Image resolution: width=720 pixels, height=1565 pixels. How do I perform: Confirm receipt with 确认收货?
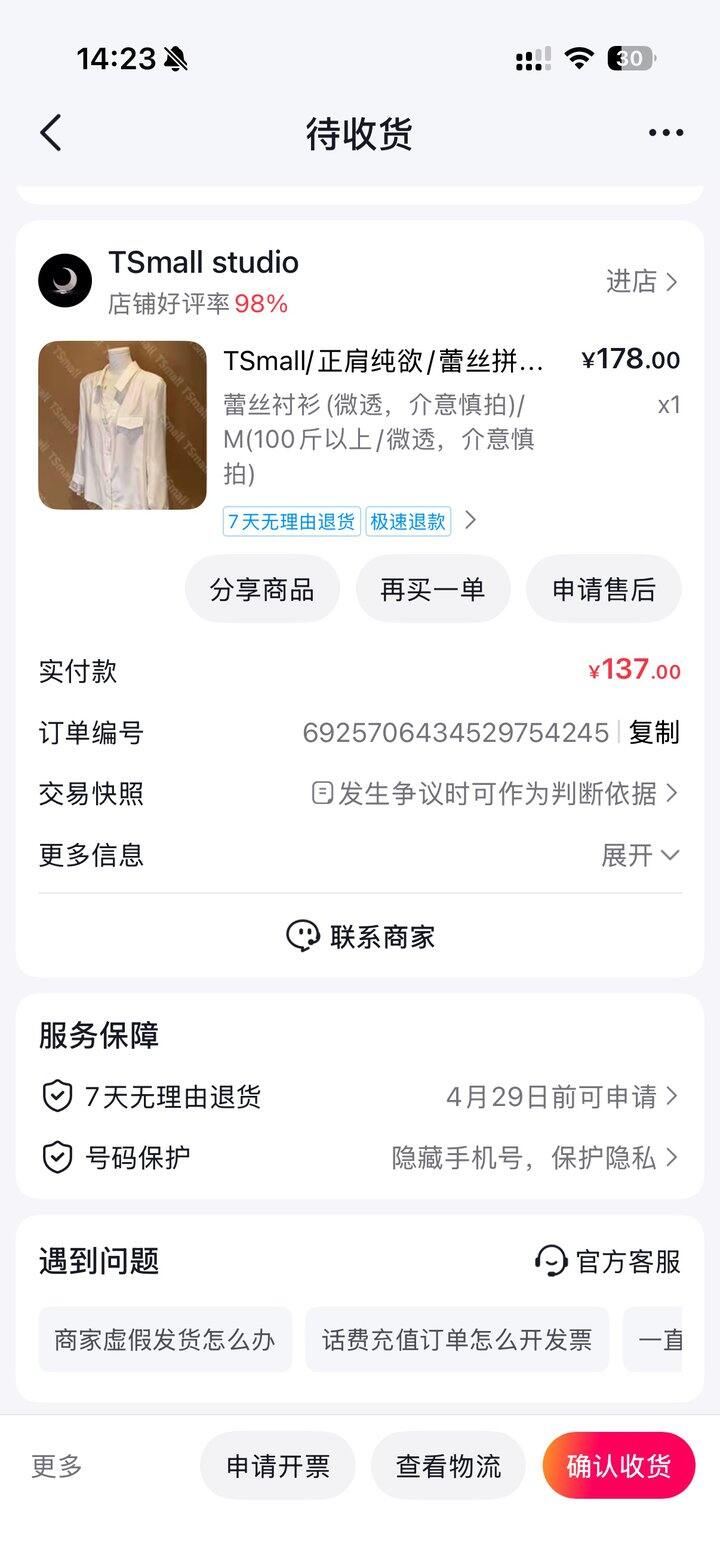618,1466
